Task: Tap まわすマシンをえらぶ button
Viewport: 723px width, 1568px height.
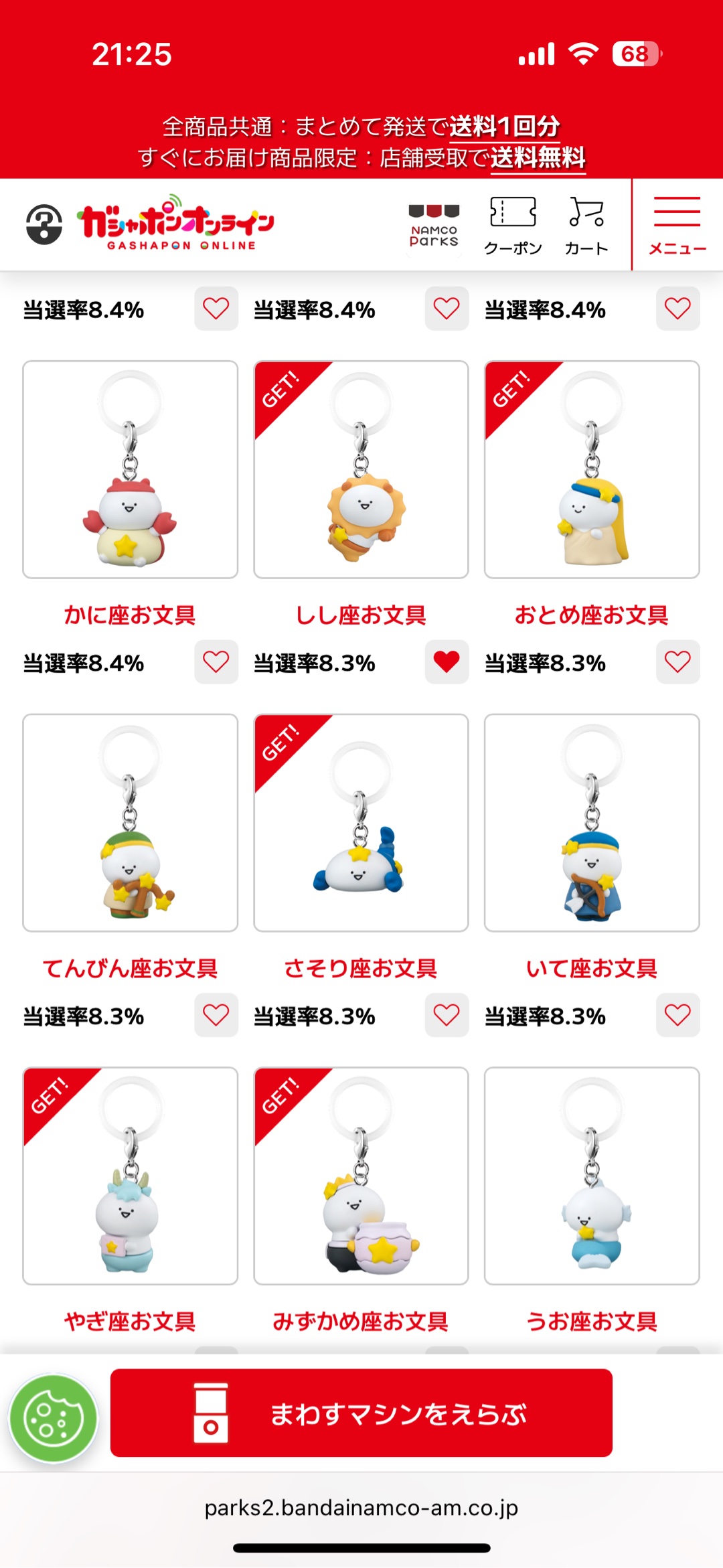Action: pyautogui.click(x=361, y=1413)
